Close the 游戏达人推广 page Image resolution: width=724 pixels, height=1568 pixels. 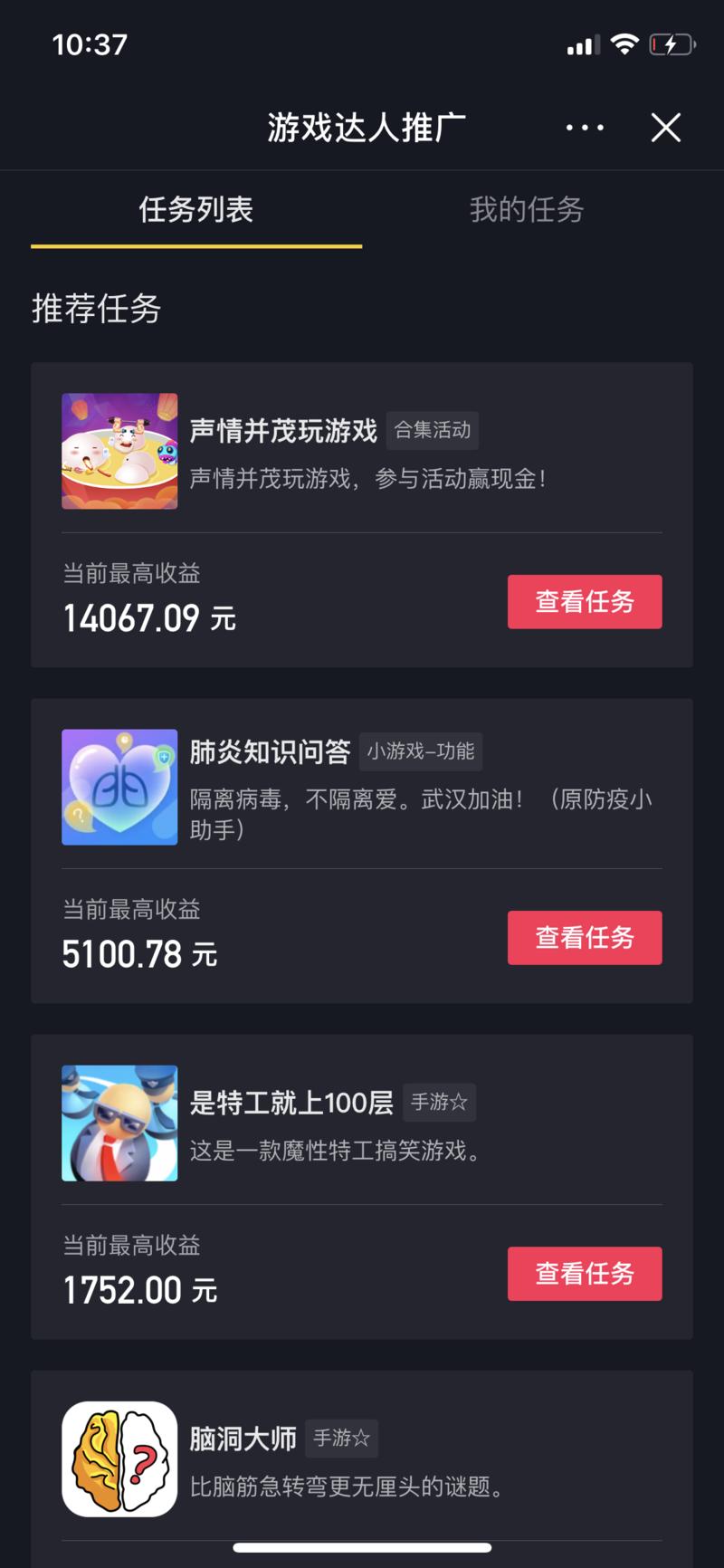click(665, 127)
